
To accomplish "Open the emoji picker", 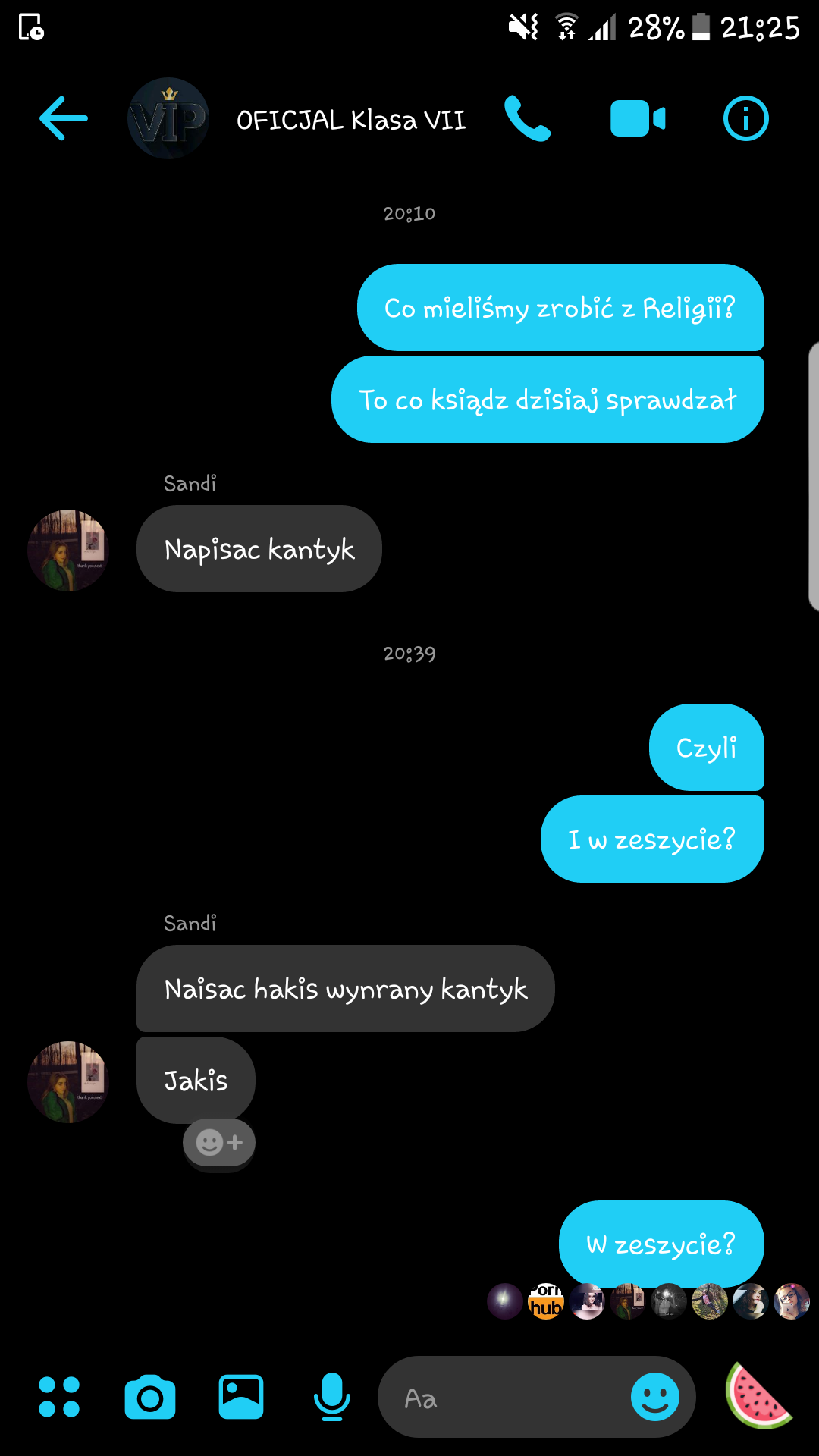I will [x=655, y=1397].
